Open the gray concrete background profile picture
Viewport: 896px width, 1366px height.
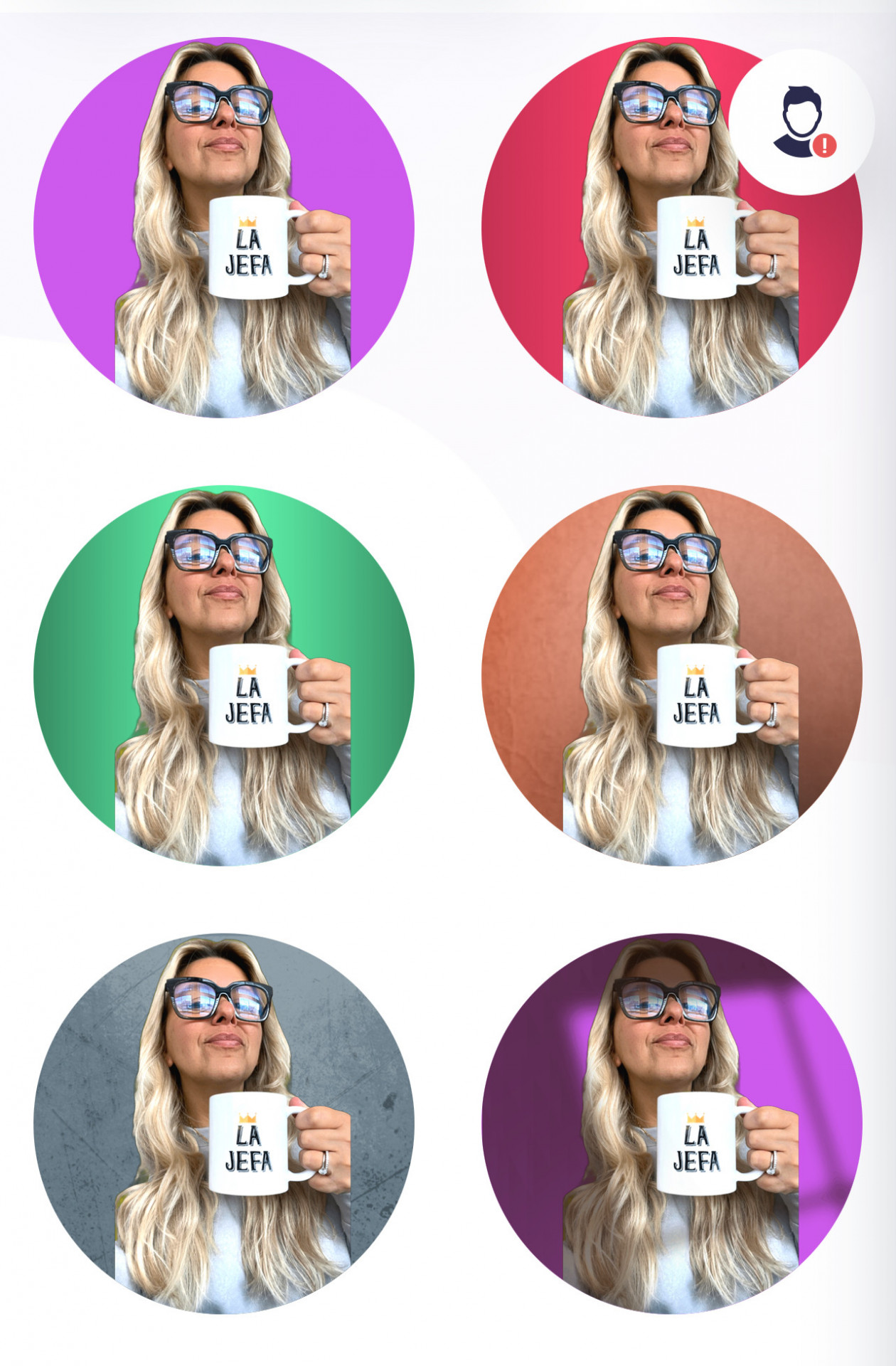(223, 1124)
